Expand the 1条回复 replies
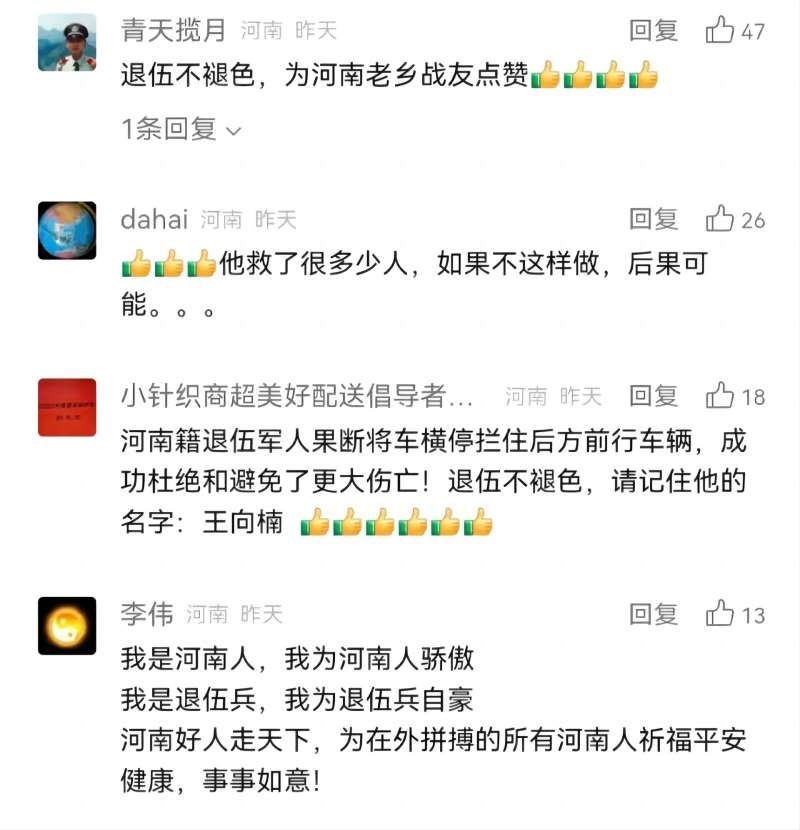The image size is (800, 830). (181, 129)
